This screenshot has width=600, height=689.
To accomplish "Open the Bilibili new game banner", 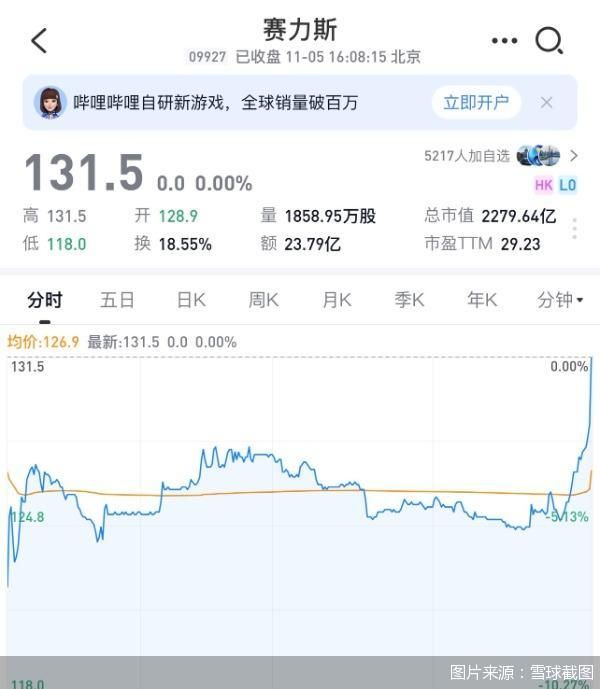I will pos(215,102).
